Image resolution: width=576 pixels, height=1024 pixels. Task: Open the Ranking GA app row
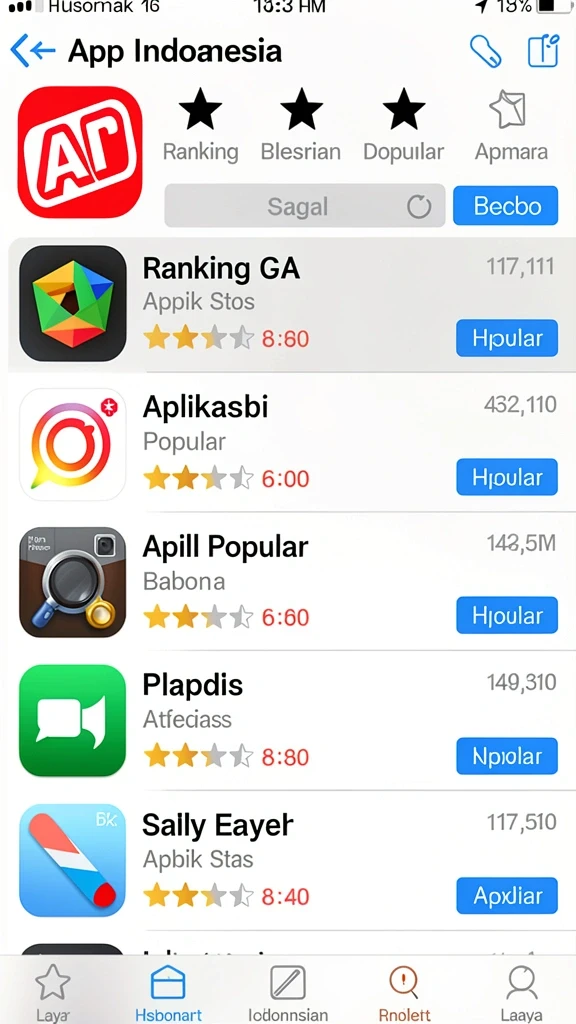(292, 304)
